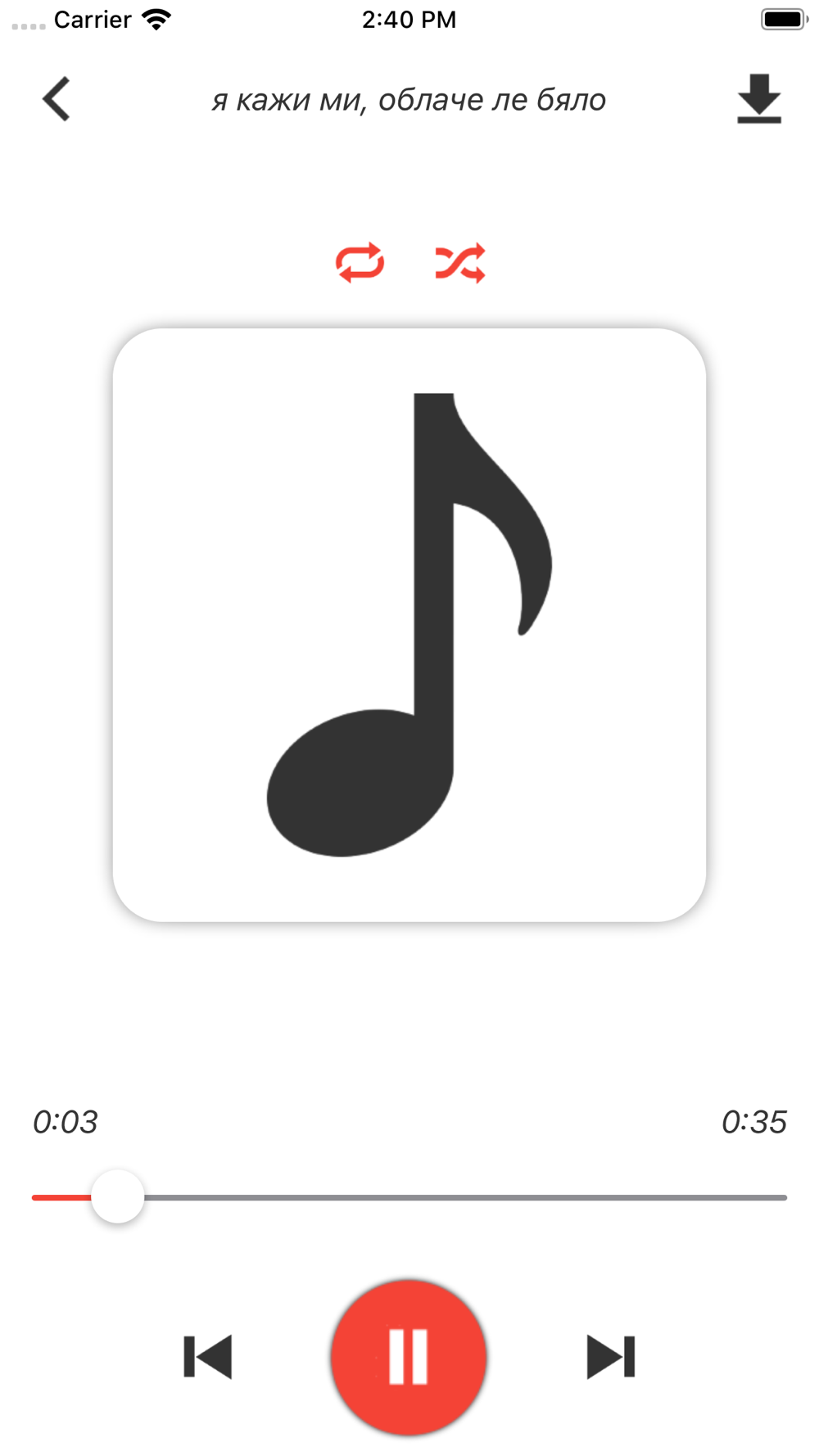Skip to the next track

[x=611, y=1357]
